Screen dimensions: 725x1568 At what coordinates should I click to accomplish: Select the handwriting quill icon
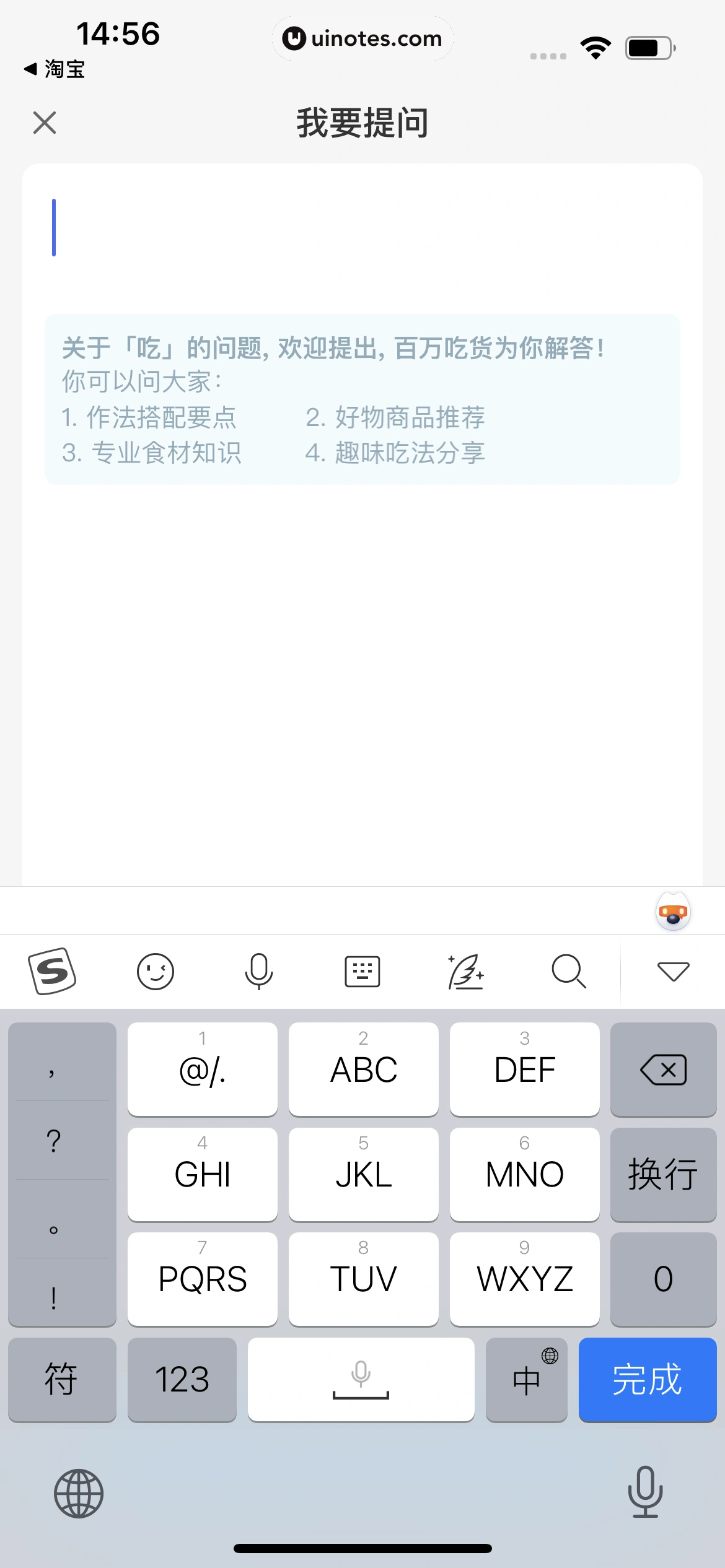point(465,970)
